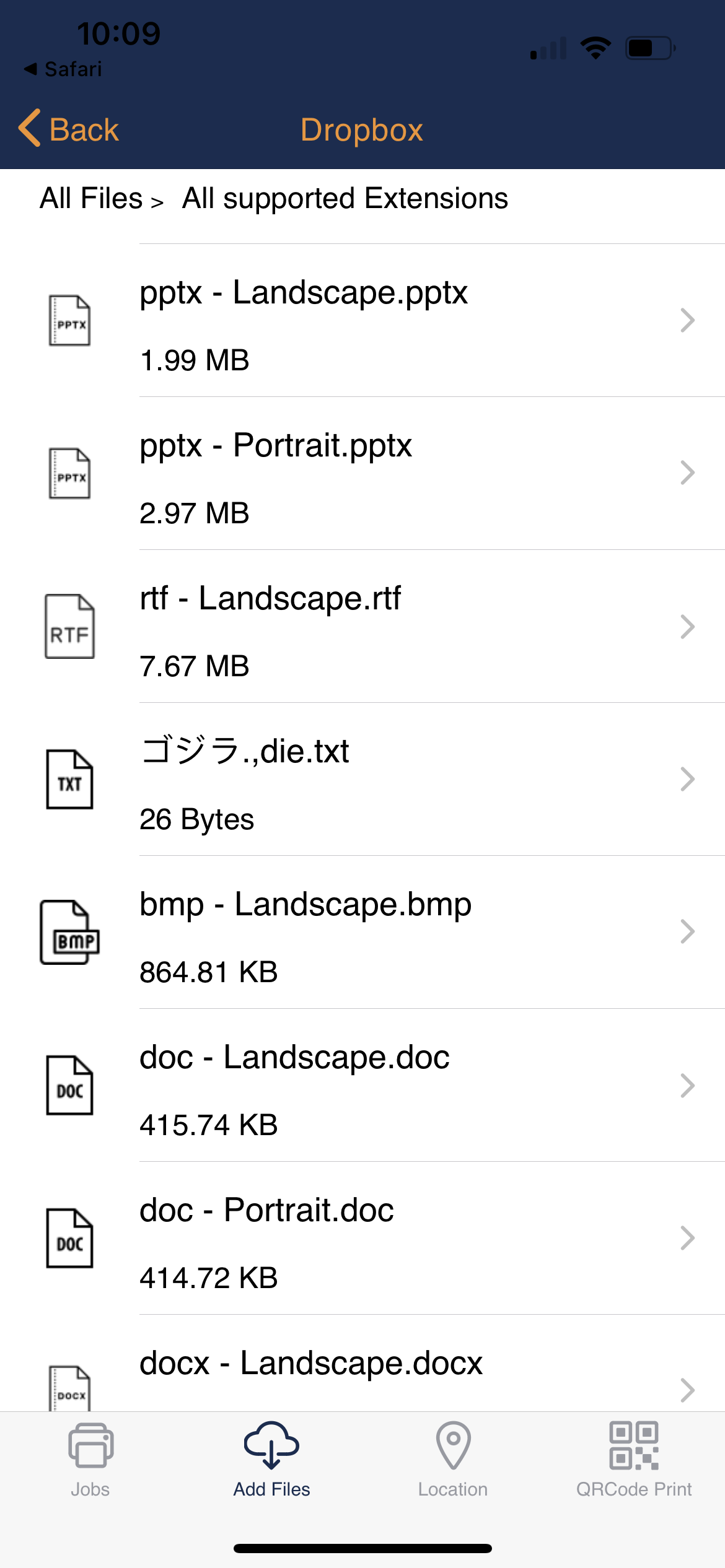This screenshot has height=1568, width=725.
Task: Open pptx - Landscape.pptx file
Action: pyautogui.click(x=362, y=321)
